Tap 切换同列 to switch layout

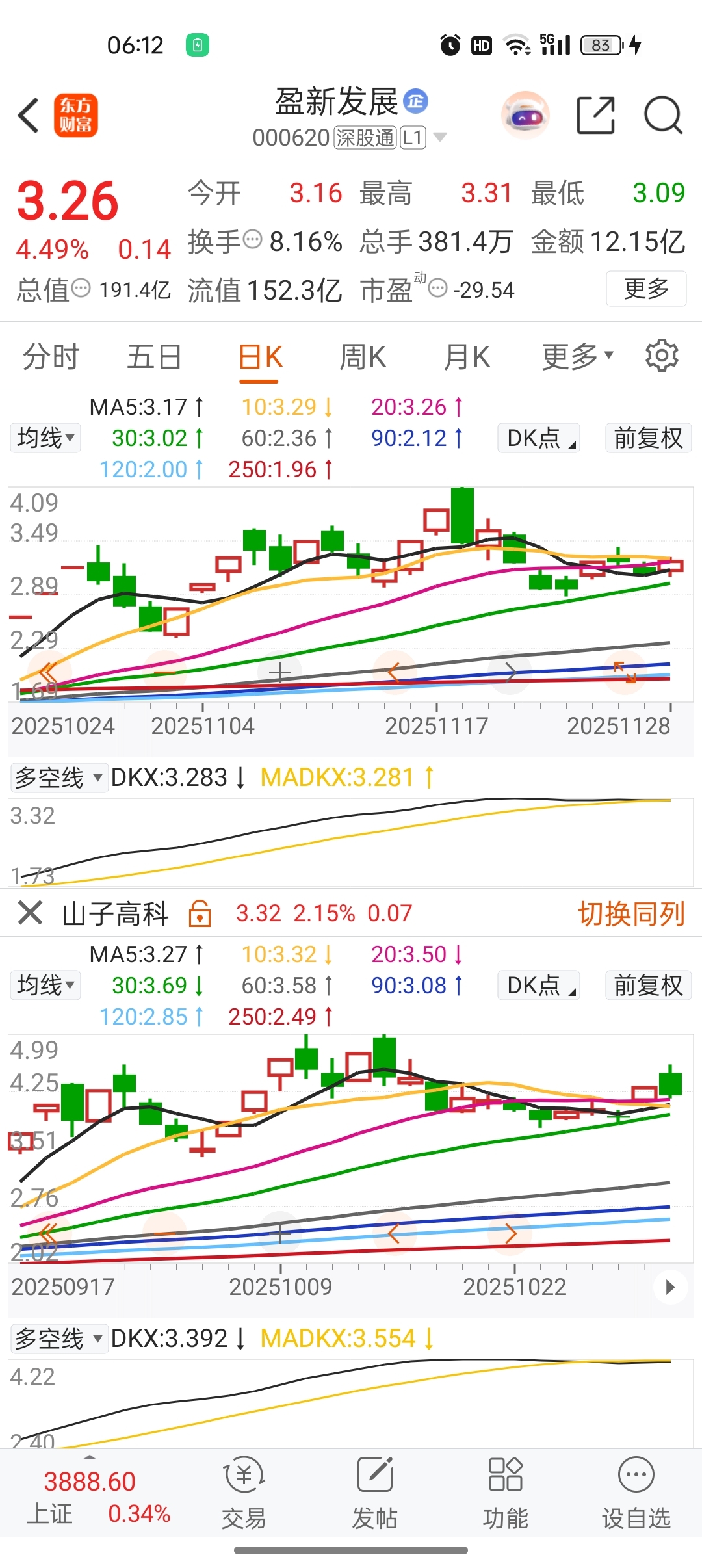630,913
